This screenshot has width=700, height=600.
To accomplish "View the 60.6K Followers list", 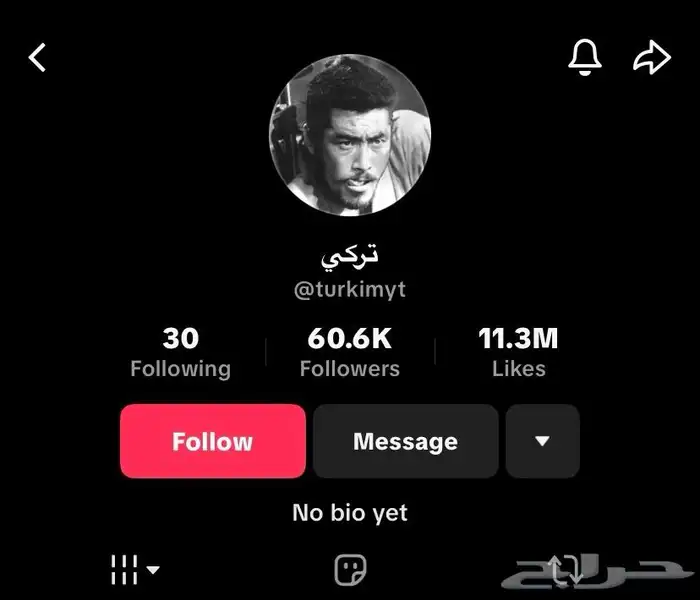I will pyautogui.click(x=349, y=352).
